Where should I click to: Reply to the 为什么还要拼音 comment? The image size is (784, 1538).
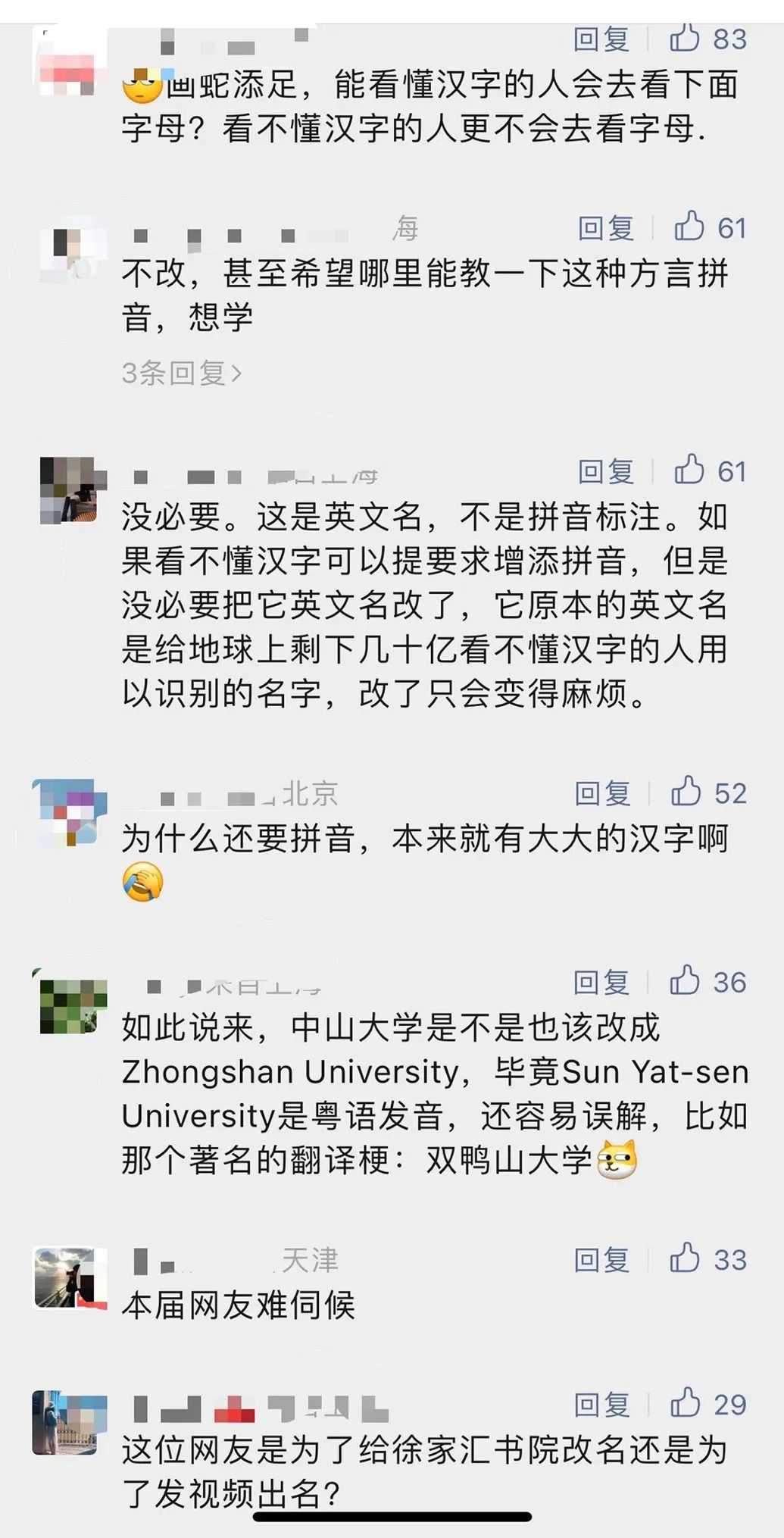click(603, 793)
